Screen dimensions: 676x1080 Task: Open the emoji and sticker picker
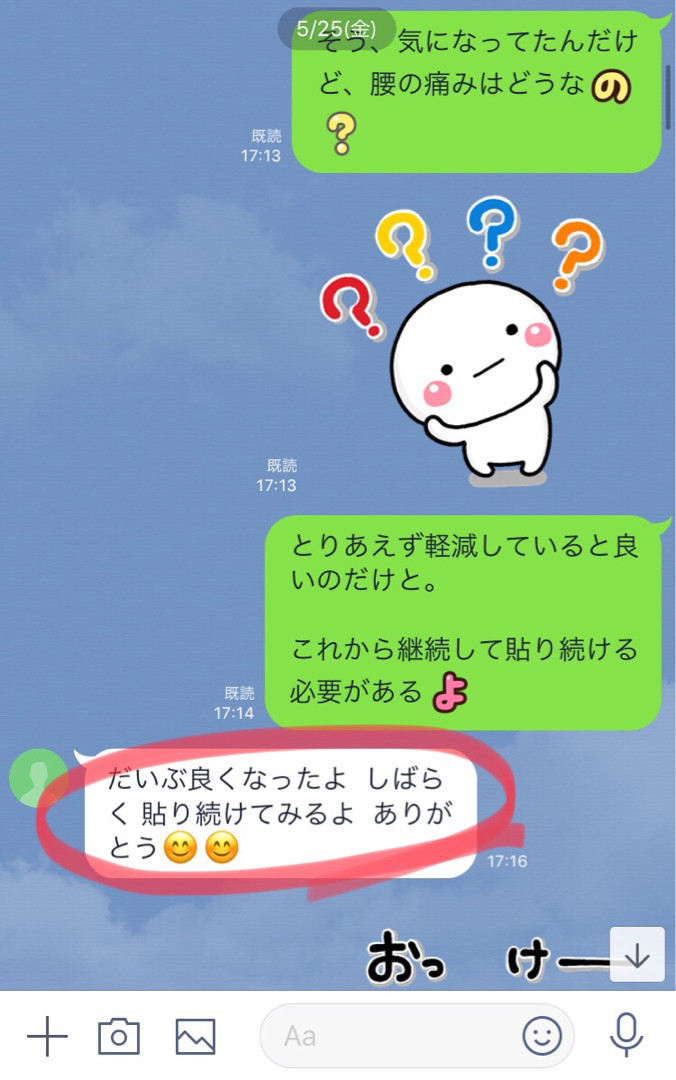click(543, 1036)
